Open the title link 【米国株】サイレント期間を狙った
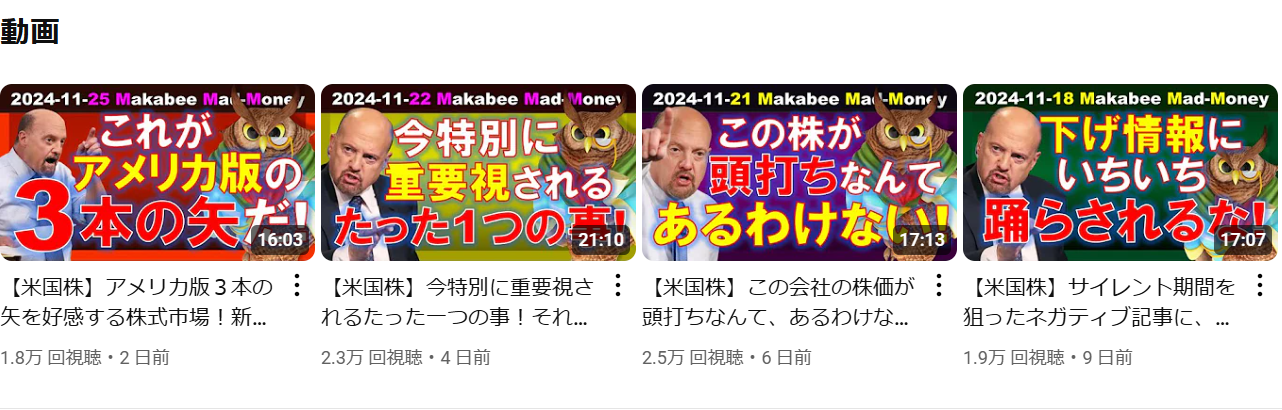The height and width of the screenshot is (410, 1282). tap(1101, 303)
